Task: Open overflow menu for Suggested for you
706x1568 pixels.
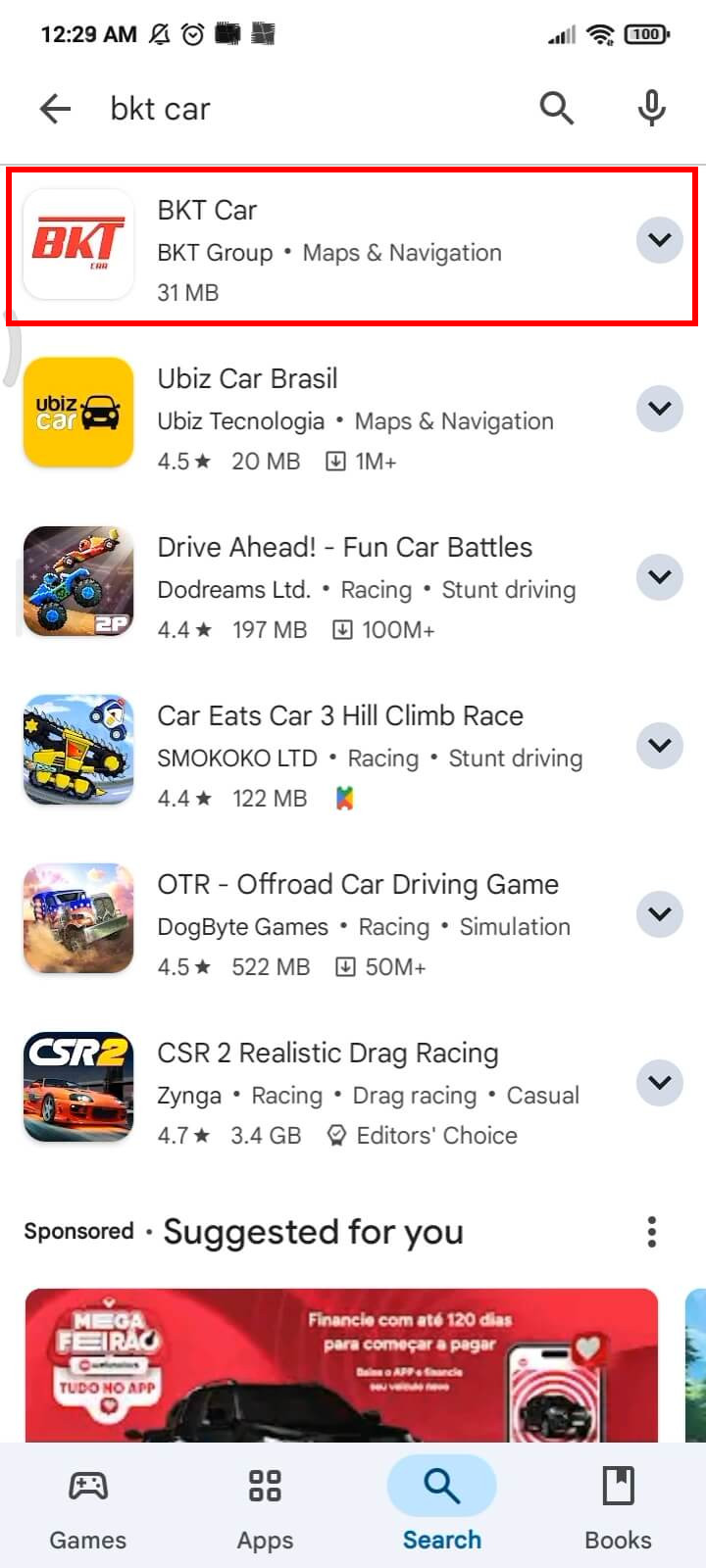Action: [651, 1232]
